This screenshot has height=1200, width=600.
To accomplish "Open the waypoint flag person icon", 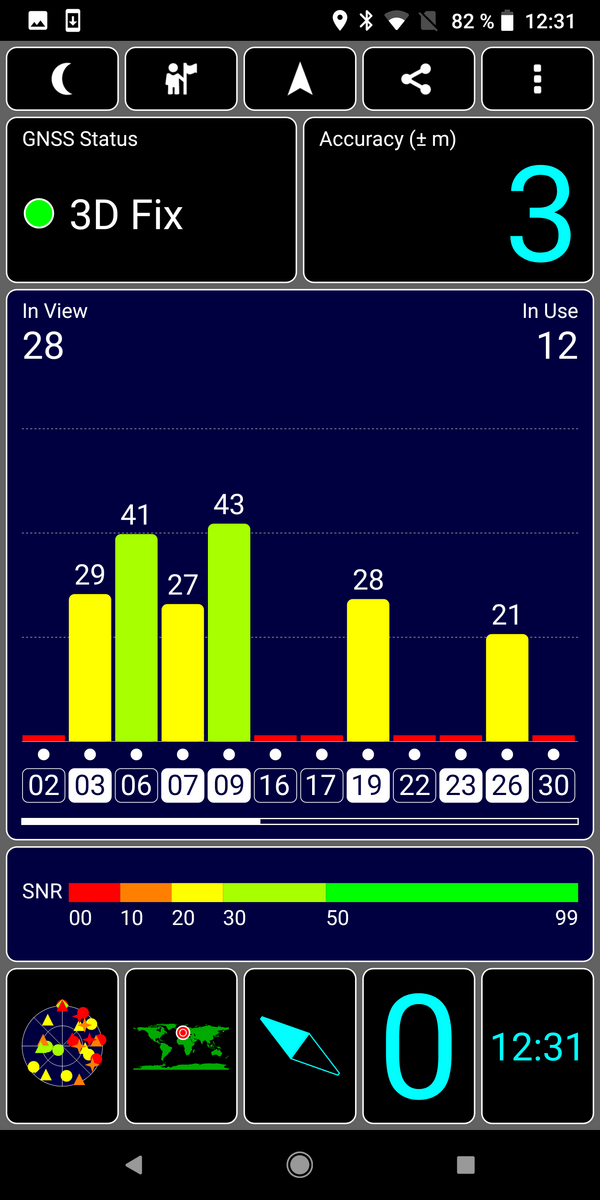I will tap(181, 79).
